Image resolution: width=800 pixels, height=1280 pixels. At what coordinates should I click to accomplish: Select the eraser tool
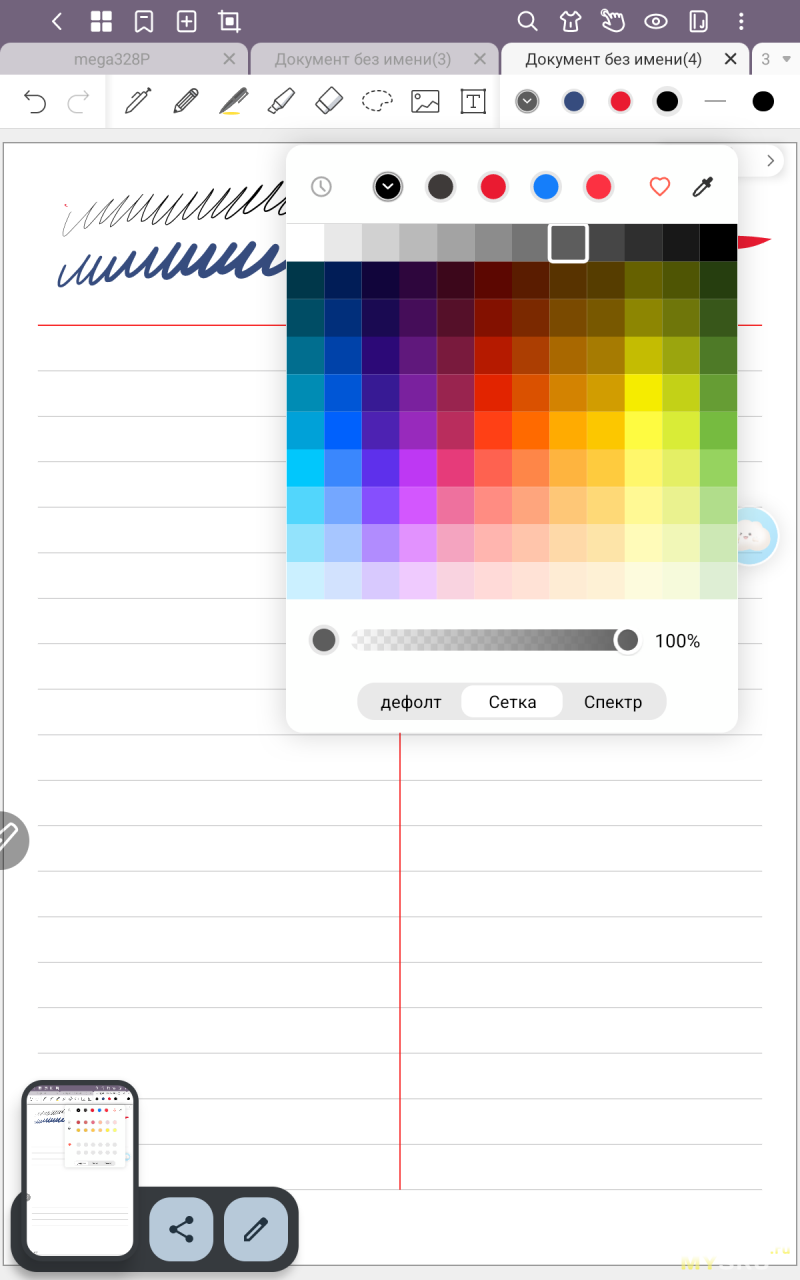coord(329,101)
